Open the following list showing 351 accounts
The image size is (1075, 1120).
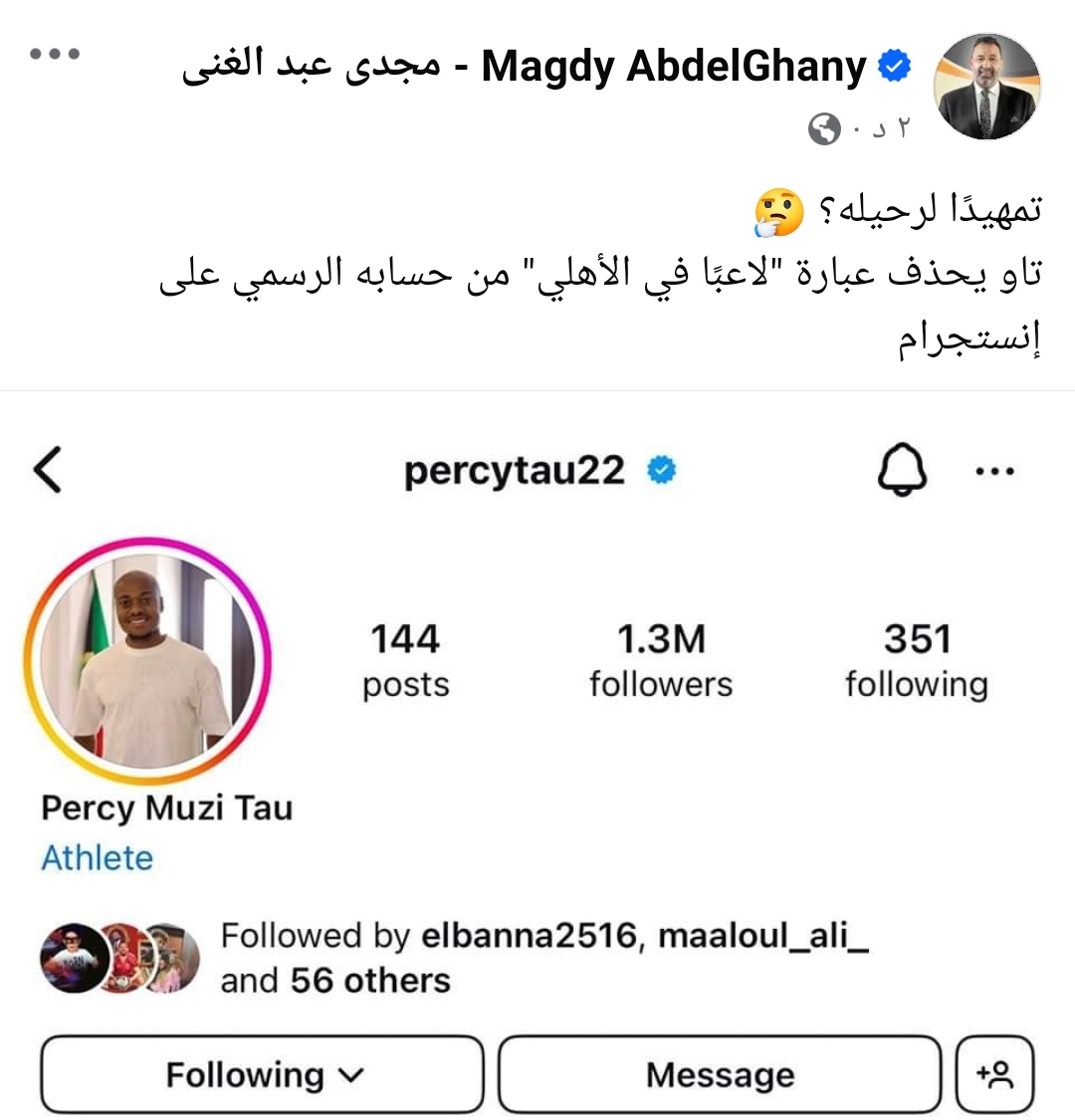(916, 657)
